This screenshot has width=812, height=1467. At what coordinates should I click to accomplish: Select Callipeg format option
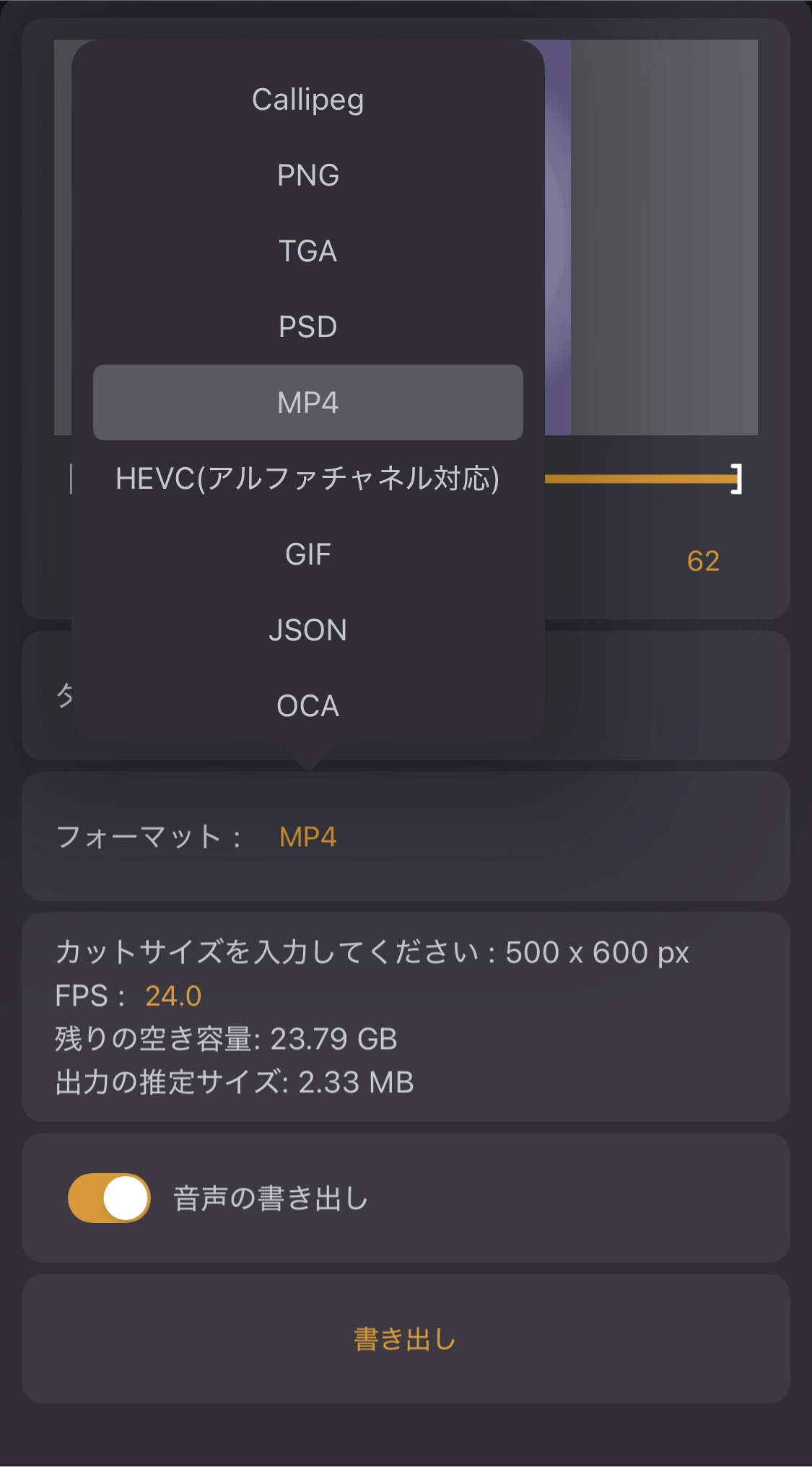(x=307, y=100)
